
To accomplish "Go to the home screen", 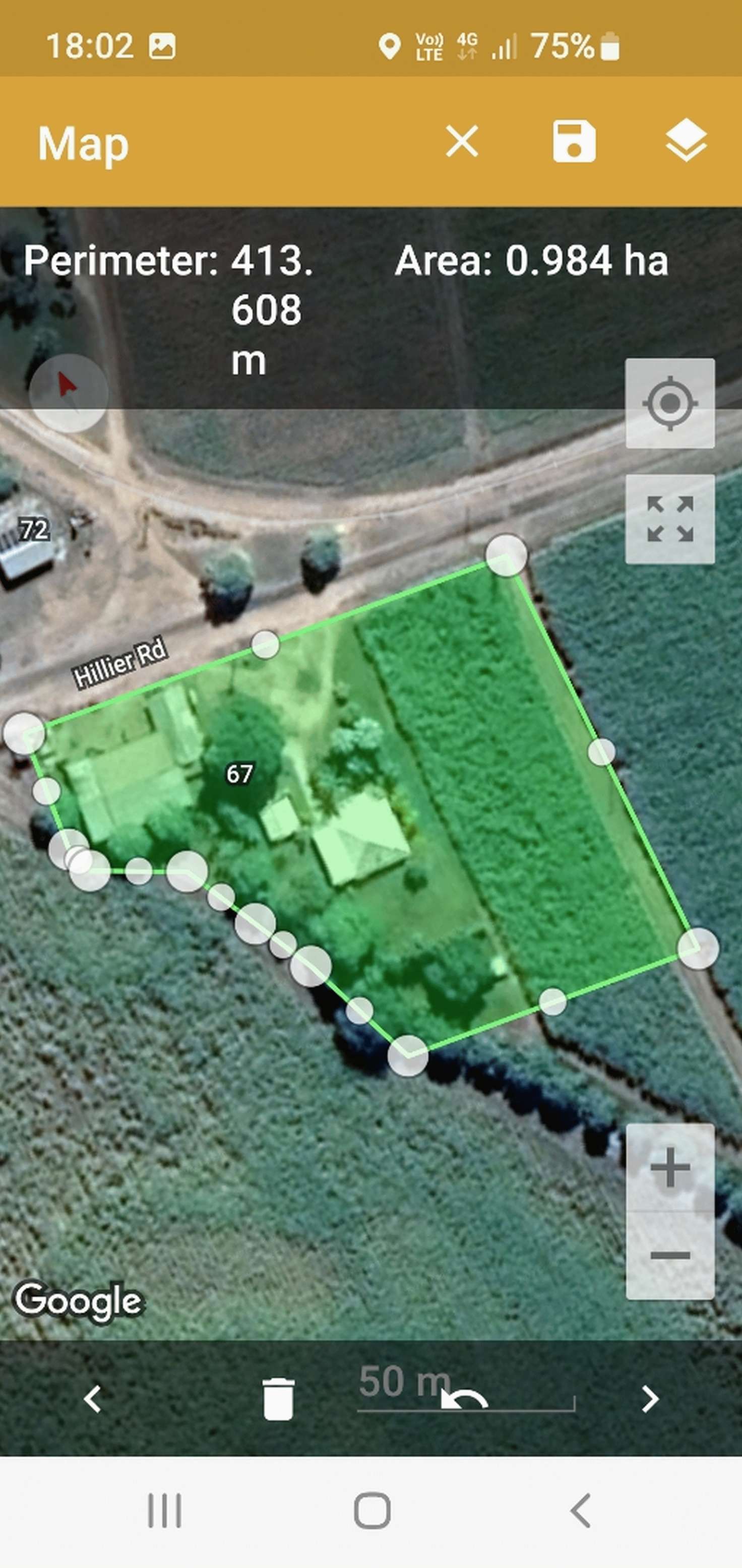I will [372, 1510].
